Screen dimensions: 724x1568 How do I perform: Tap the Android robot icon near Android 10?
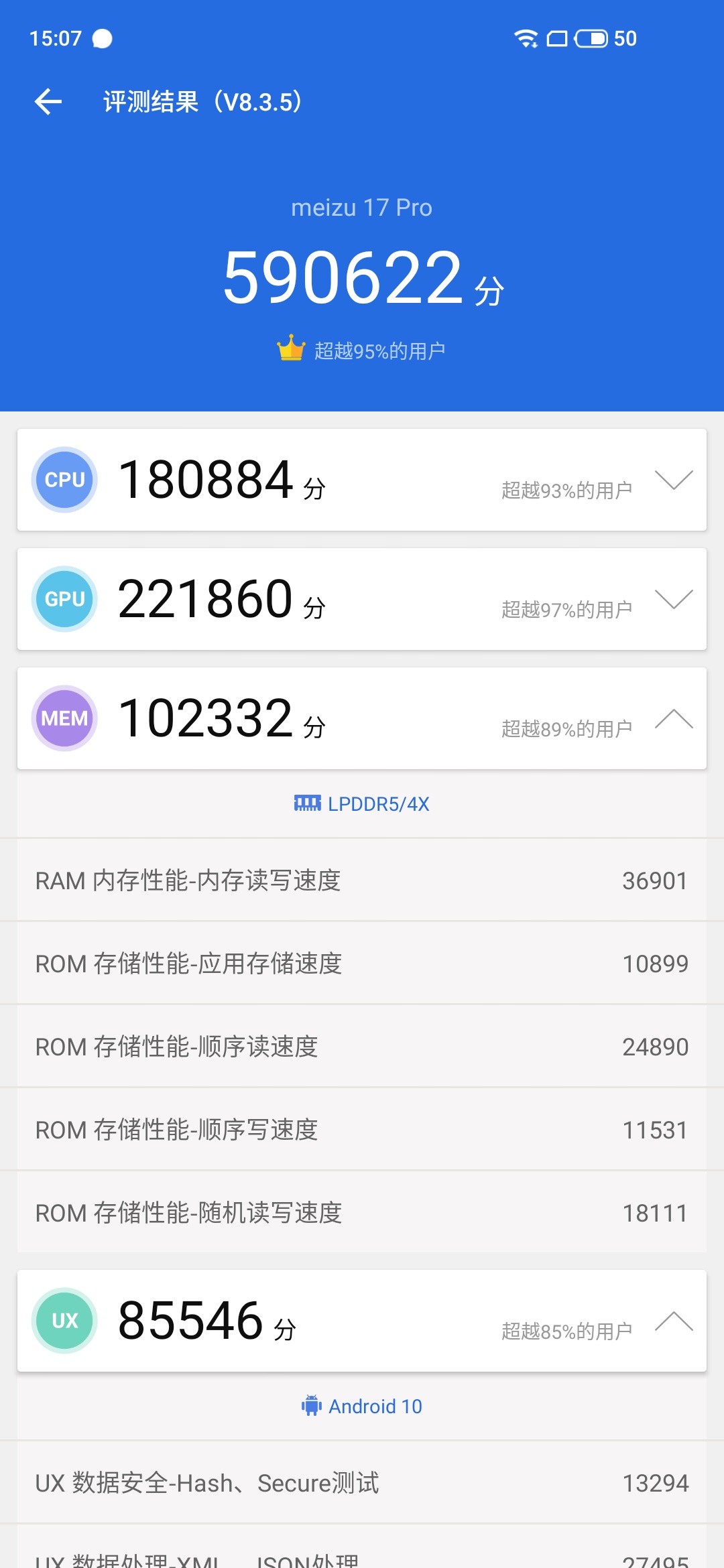pos(311,1405)
